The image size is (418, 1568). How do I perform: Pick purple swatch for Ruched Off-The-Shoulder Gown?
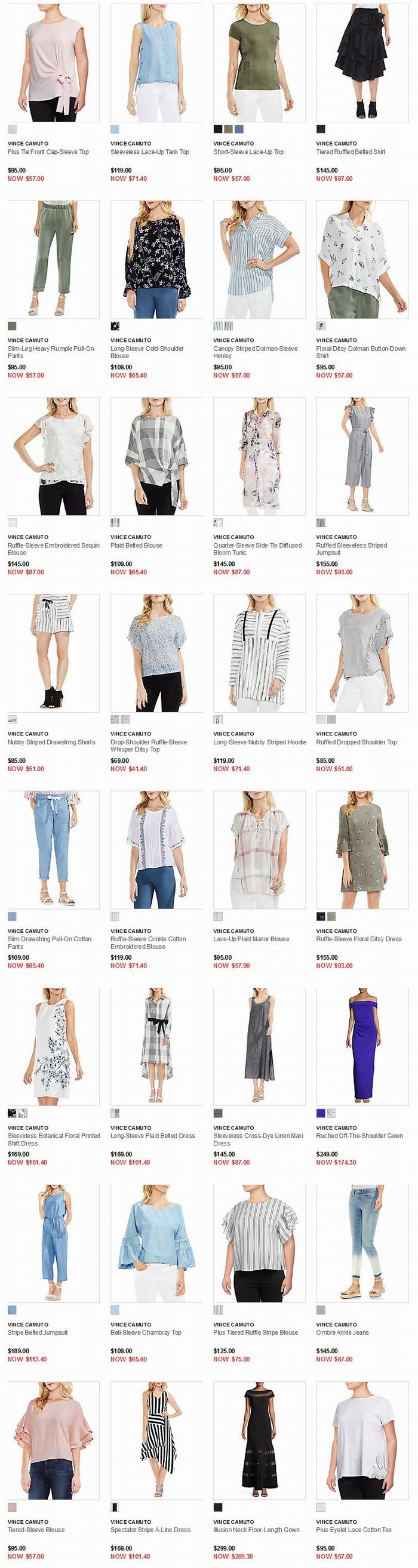click(321, 1113)
